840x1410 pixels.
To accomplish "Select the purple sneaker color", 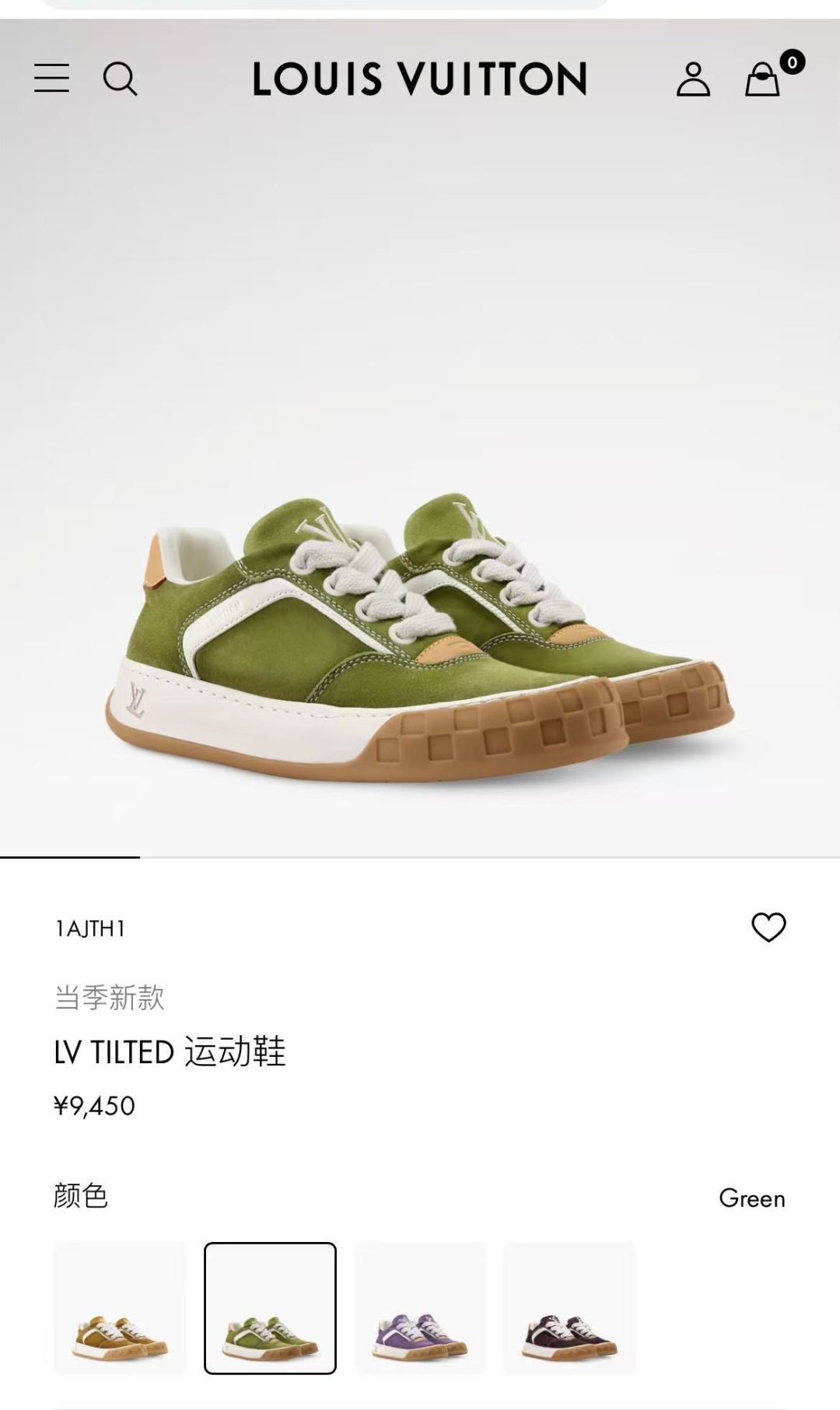I will pyautogui.click(x=420, y=1308).
